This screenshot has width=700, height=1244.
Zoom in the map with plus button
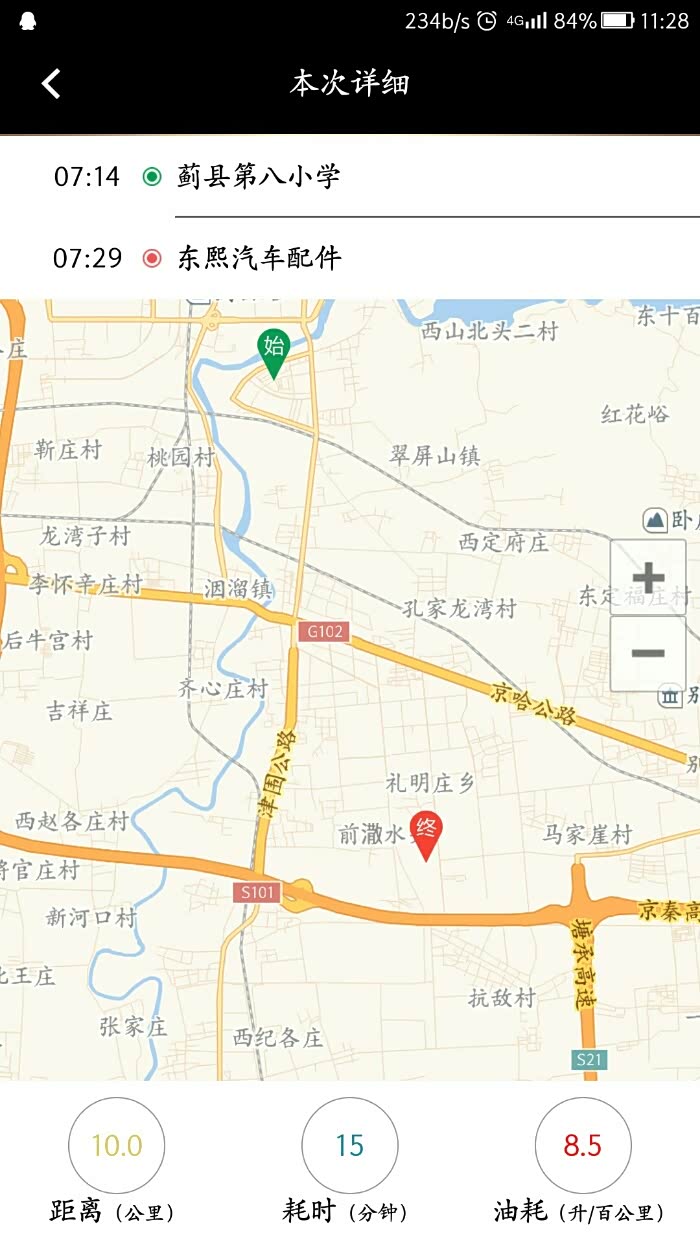(x=648, y=577)
